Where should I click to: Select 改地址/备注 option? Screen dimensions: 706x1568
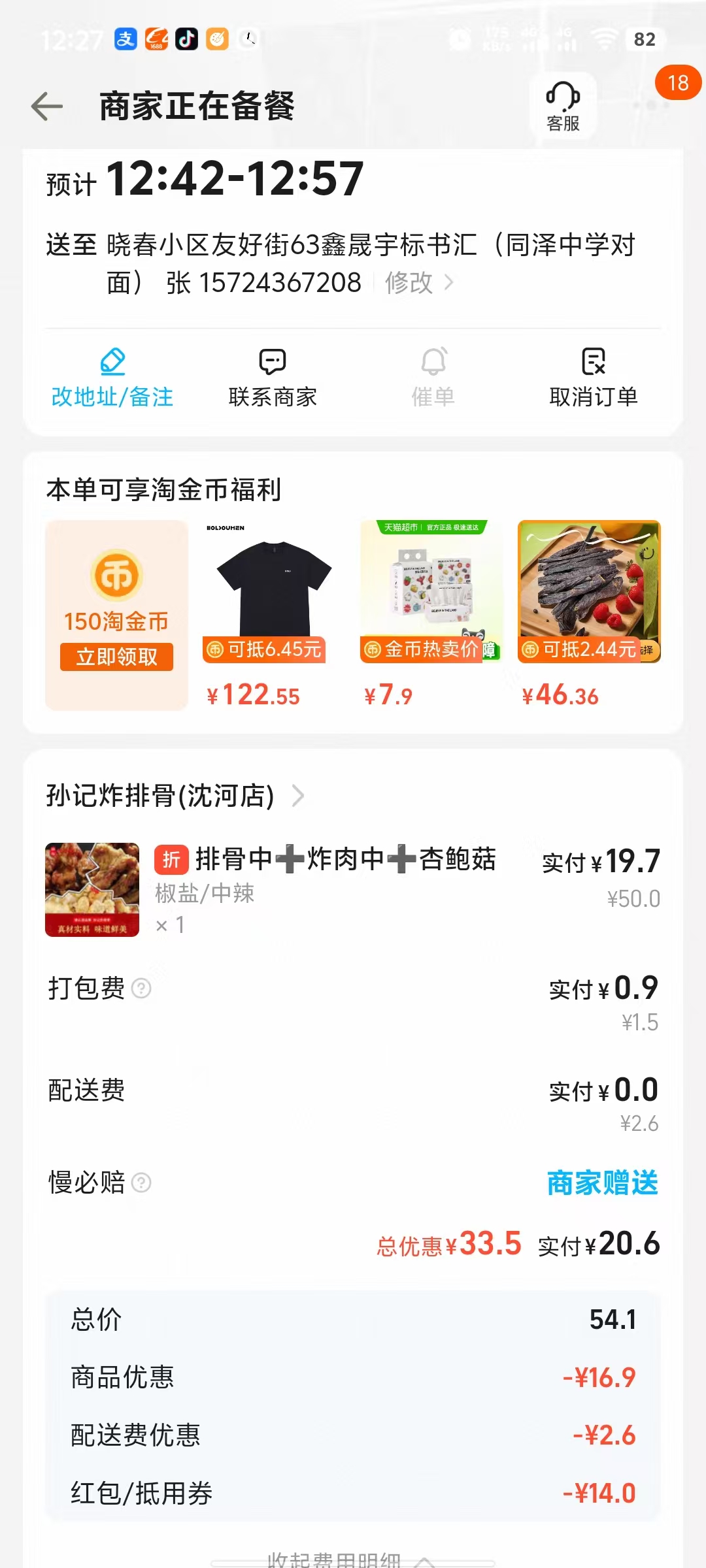coord(112,378)
